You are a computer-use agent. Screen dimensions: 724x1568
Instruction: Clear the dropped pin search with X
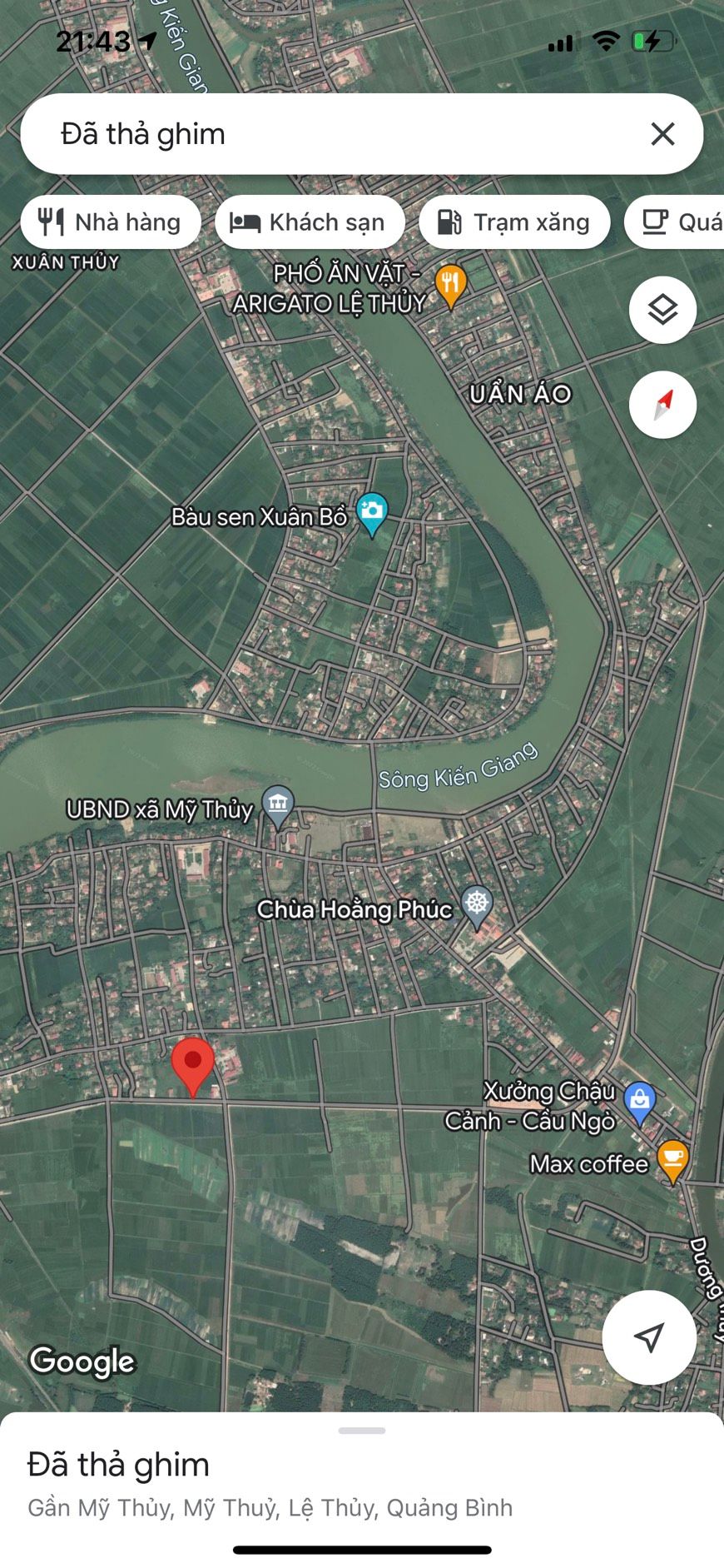(662, 134)
